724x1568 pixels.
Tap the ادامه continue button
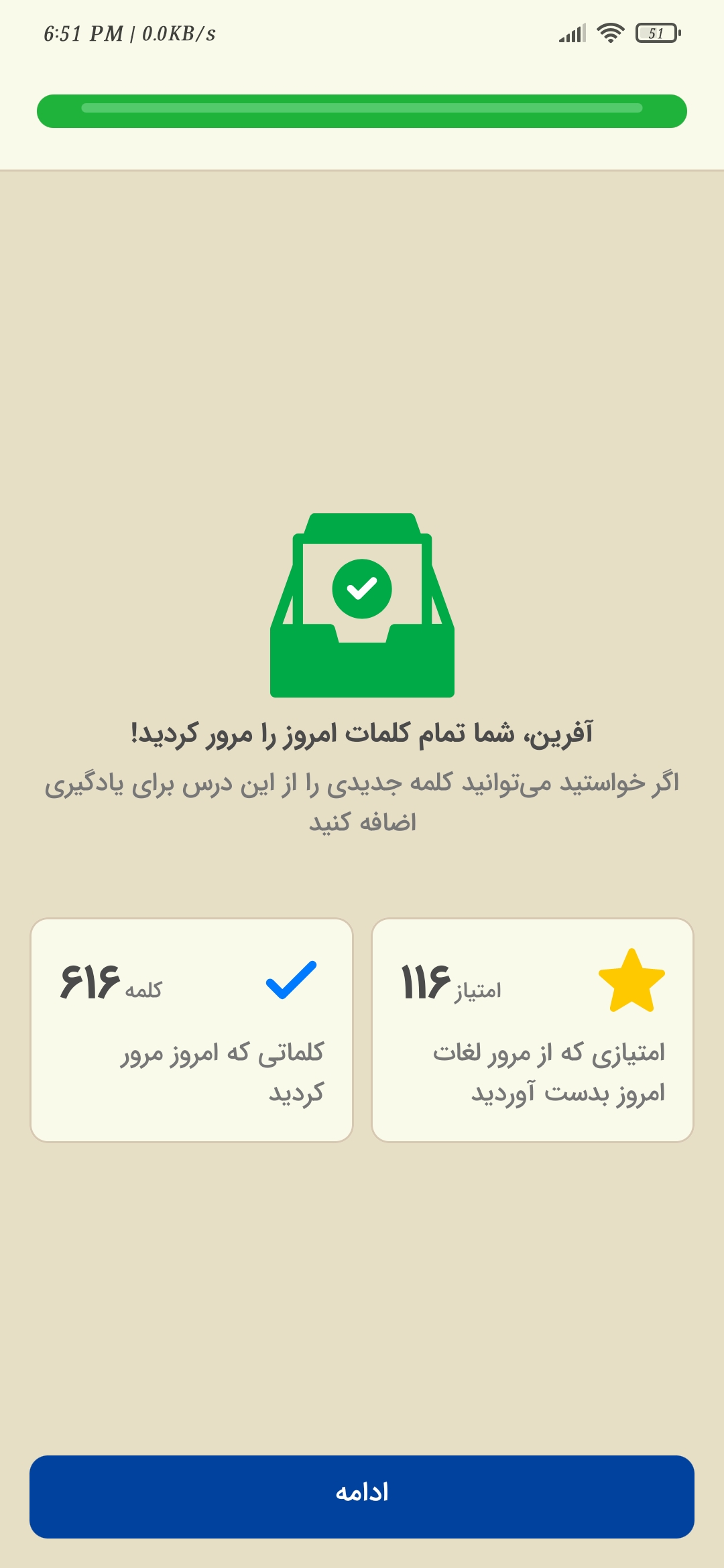362,1496
